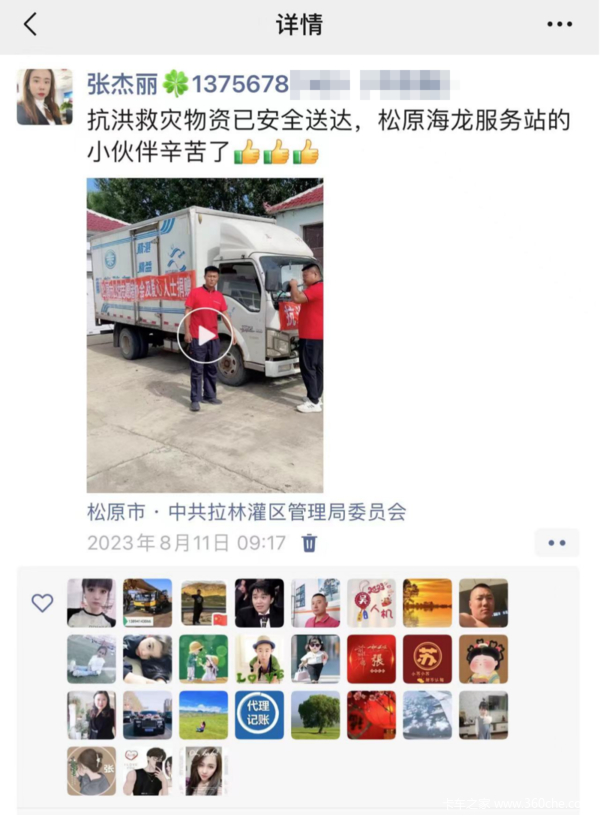Image resolution: width=600 pixels, height=815 pixels.
Task: Open the green tree liker's avatar
Action: (316, 714)
